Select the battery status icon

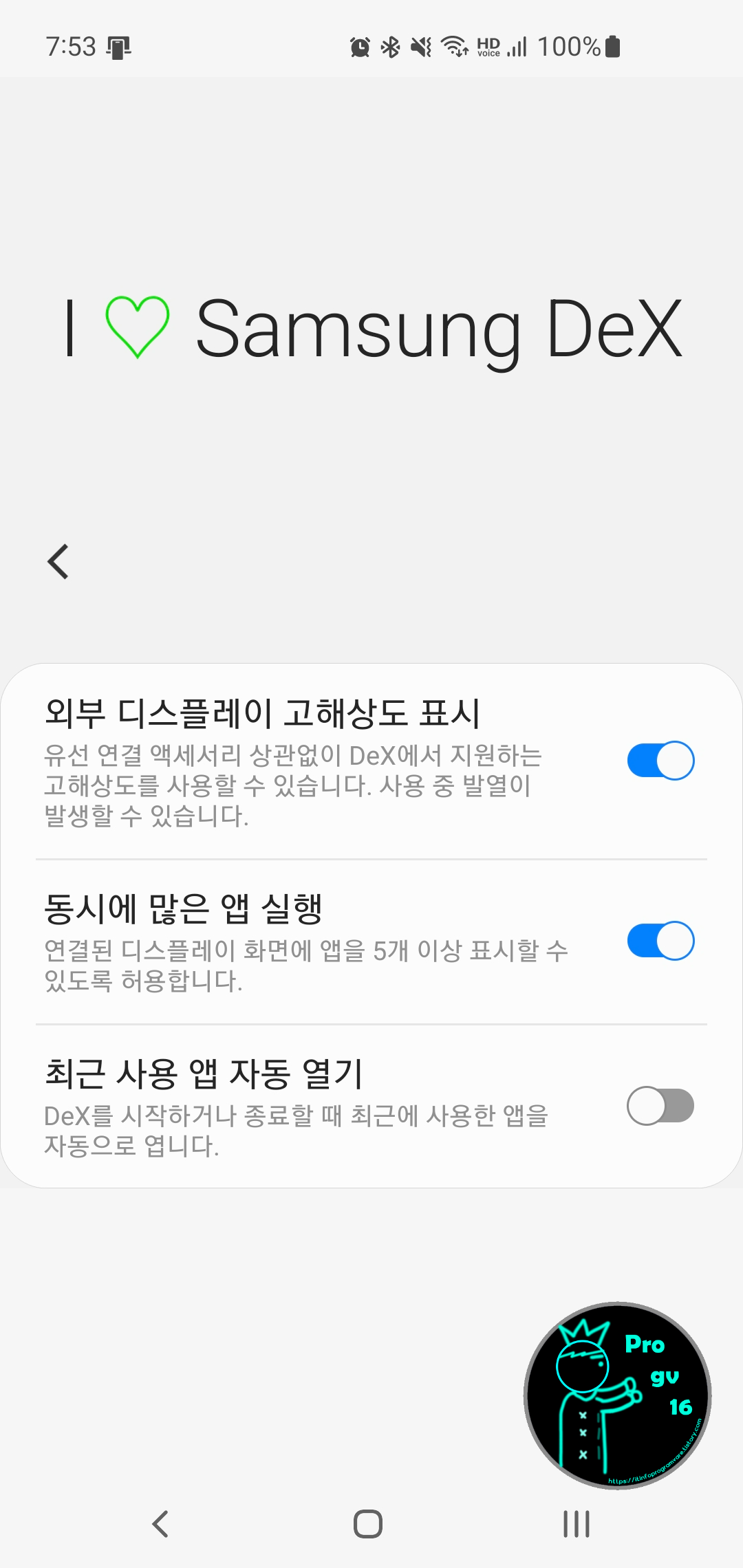click(611, 45)
